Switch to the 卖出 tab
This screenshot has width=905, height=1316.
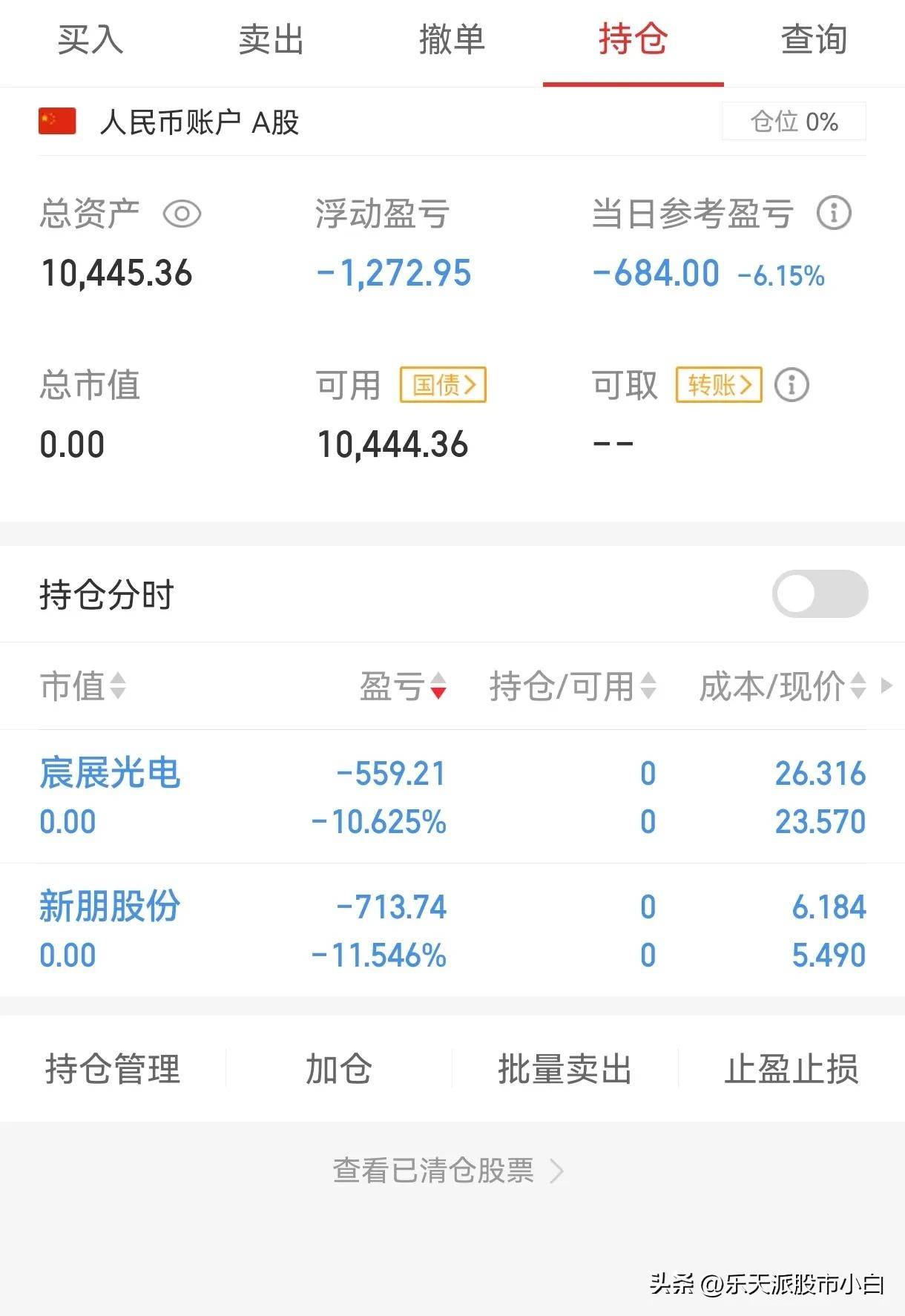click(x=271, y=42)
